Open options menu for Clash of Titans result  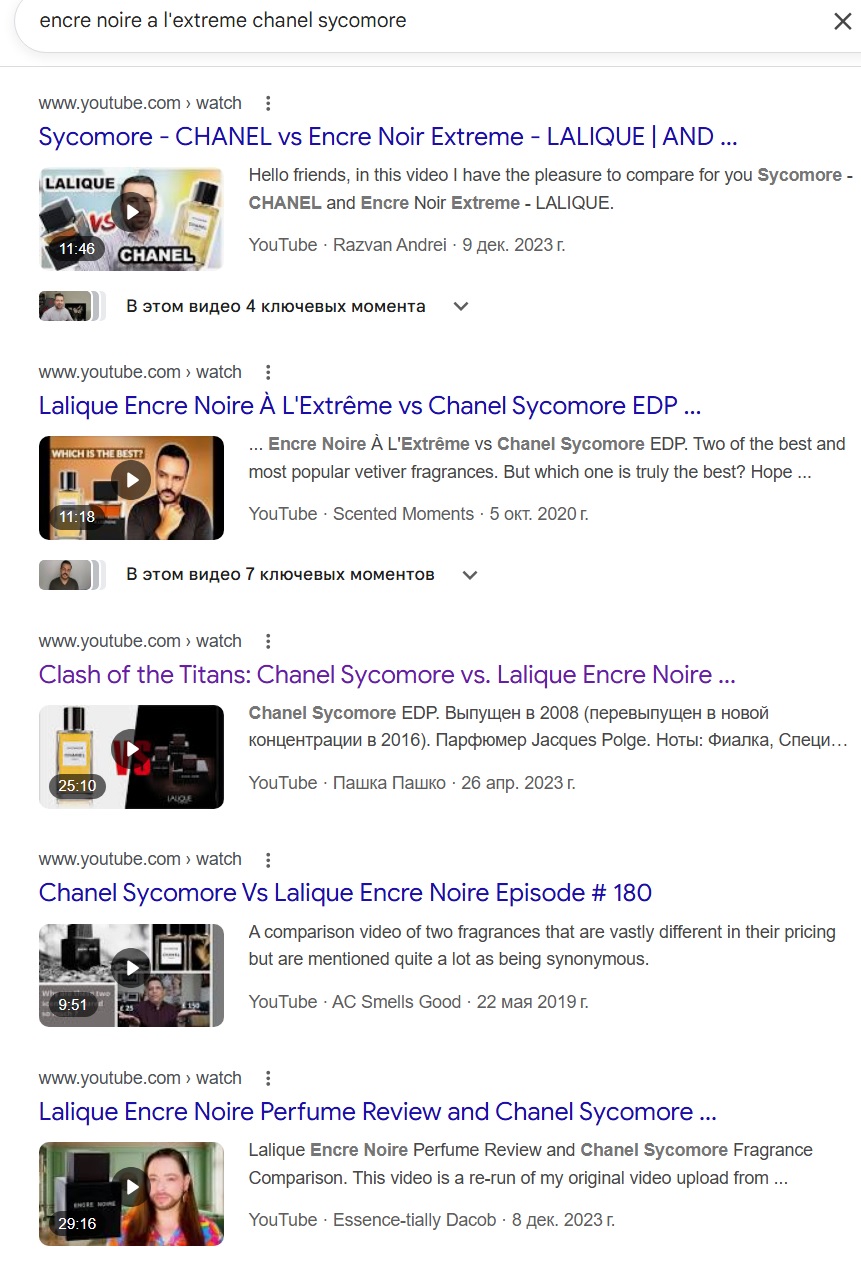[268, 641]
